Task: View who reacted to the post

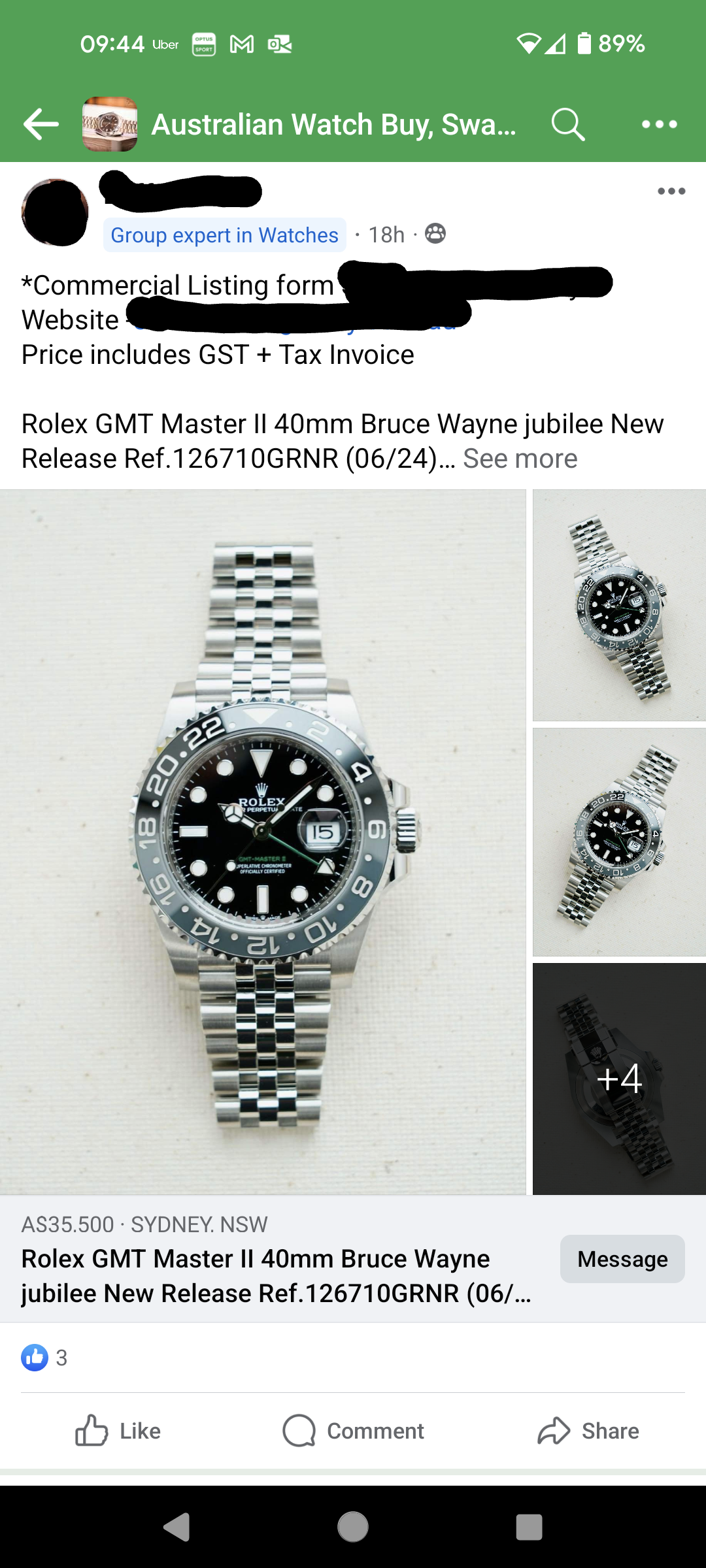Action: click(44, 1358)
